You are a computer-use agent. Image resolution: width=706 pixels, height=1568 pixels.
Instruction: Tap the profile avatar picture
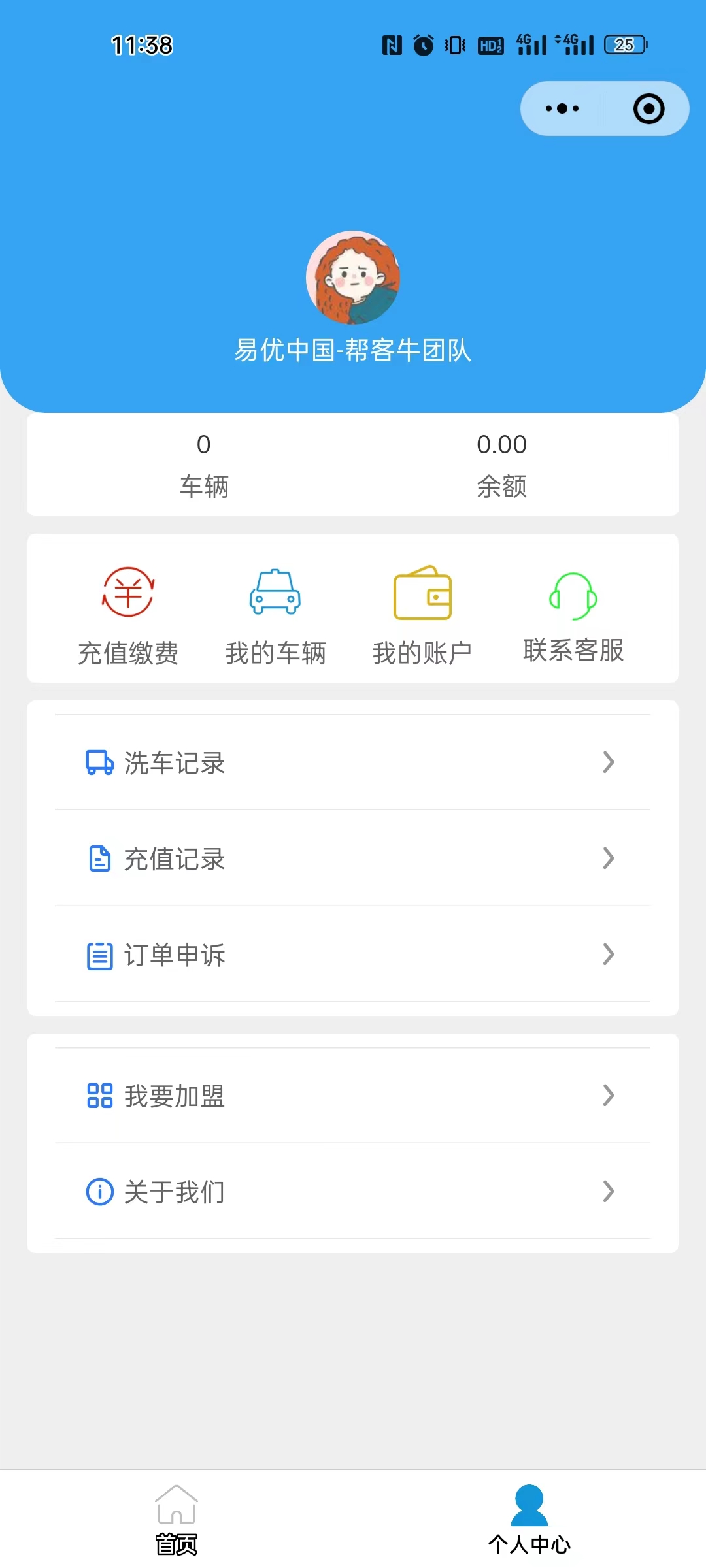tap(353, 278)
